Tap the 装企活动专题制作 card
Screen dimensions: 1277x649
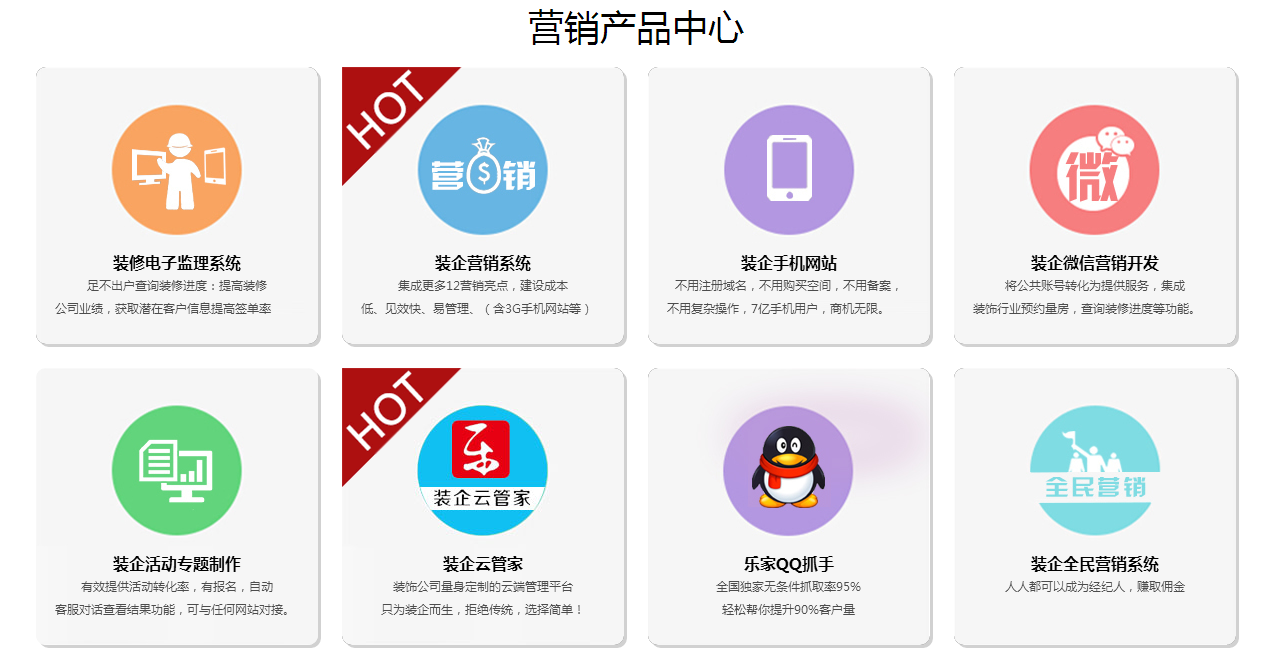pos(177,507)
